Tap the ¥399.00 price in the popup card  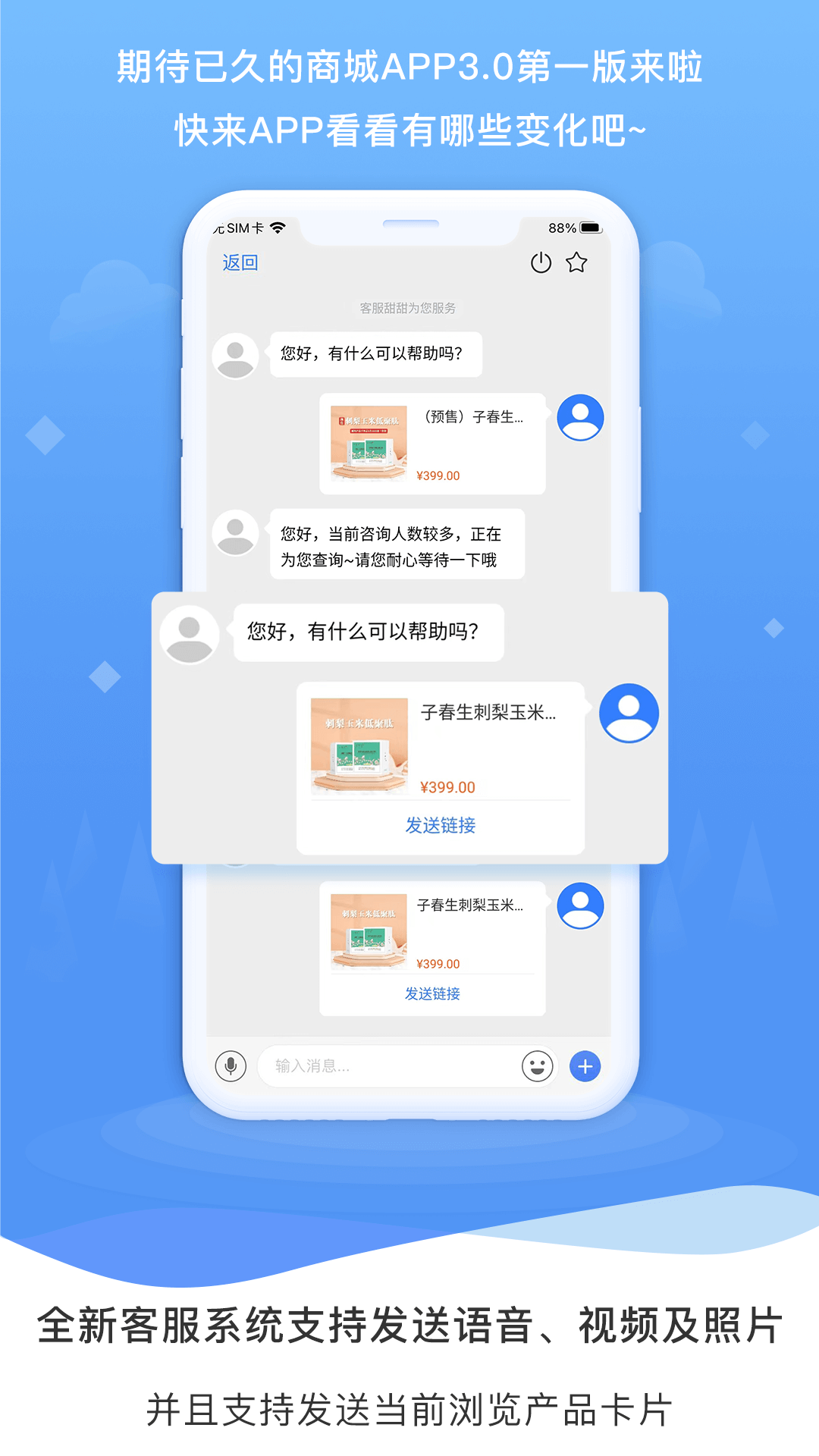click(x=450, y=787)
